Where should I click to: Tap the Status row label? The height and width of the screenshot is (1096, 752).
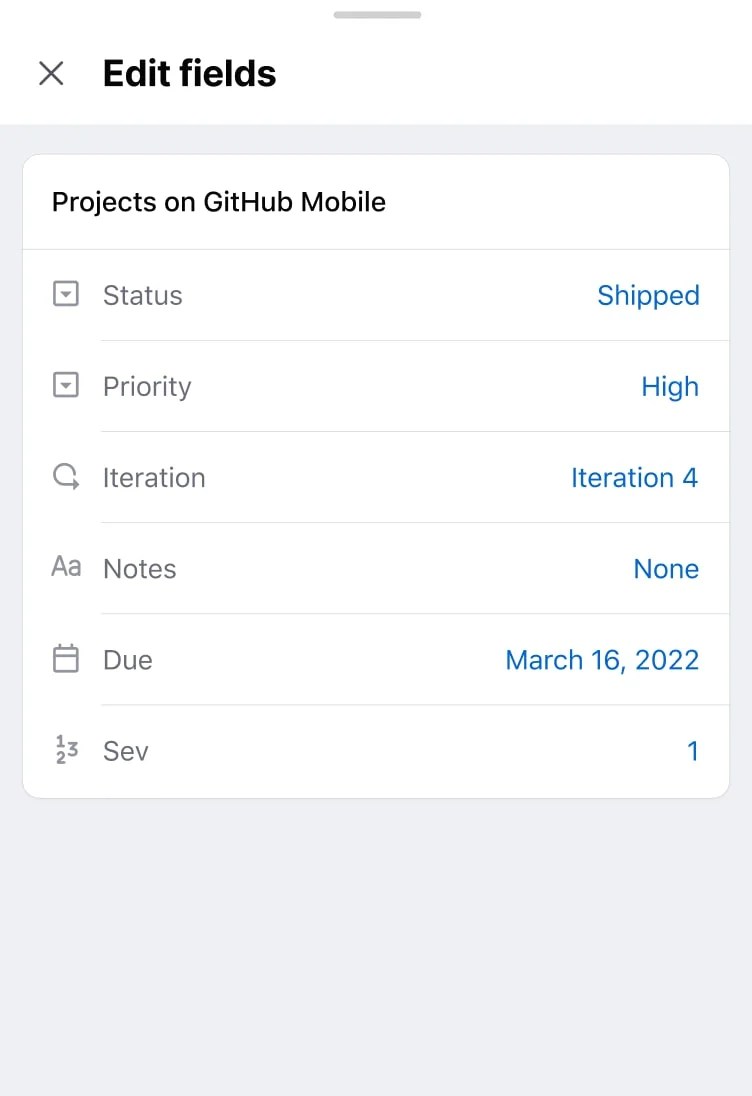(x=142, y=295)
